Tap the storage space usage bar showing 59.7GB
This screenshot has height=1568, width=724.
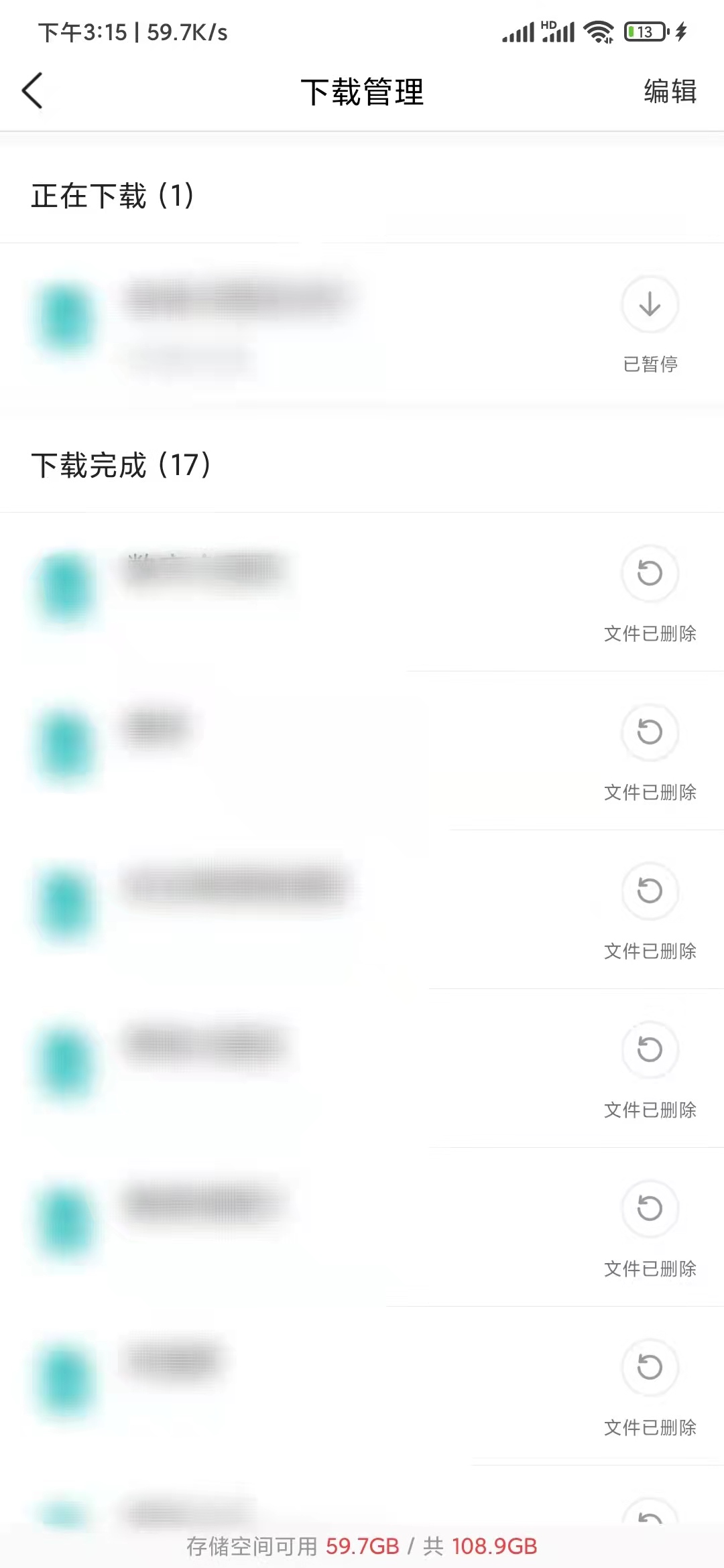[362, 1545]
